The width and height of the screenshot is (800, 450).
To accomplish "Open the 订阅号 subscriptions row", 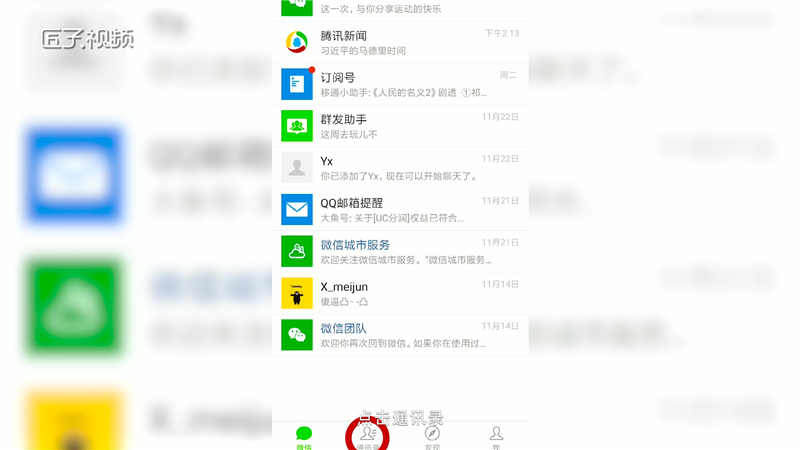I will (400, 84).
